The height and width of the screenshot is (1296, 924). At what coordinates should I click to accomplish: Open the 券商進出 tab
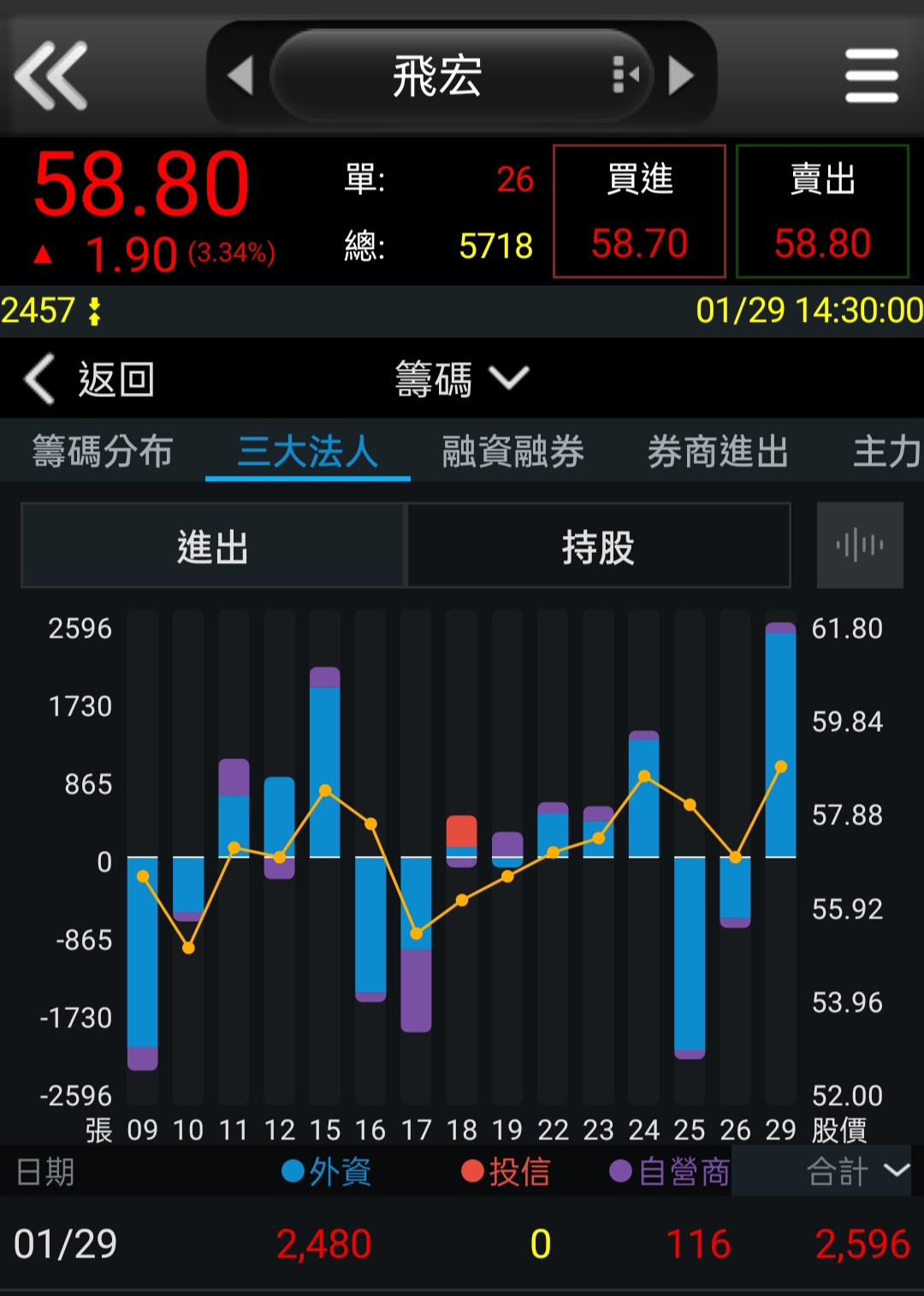pyautogui.click(x=718, y=451)
